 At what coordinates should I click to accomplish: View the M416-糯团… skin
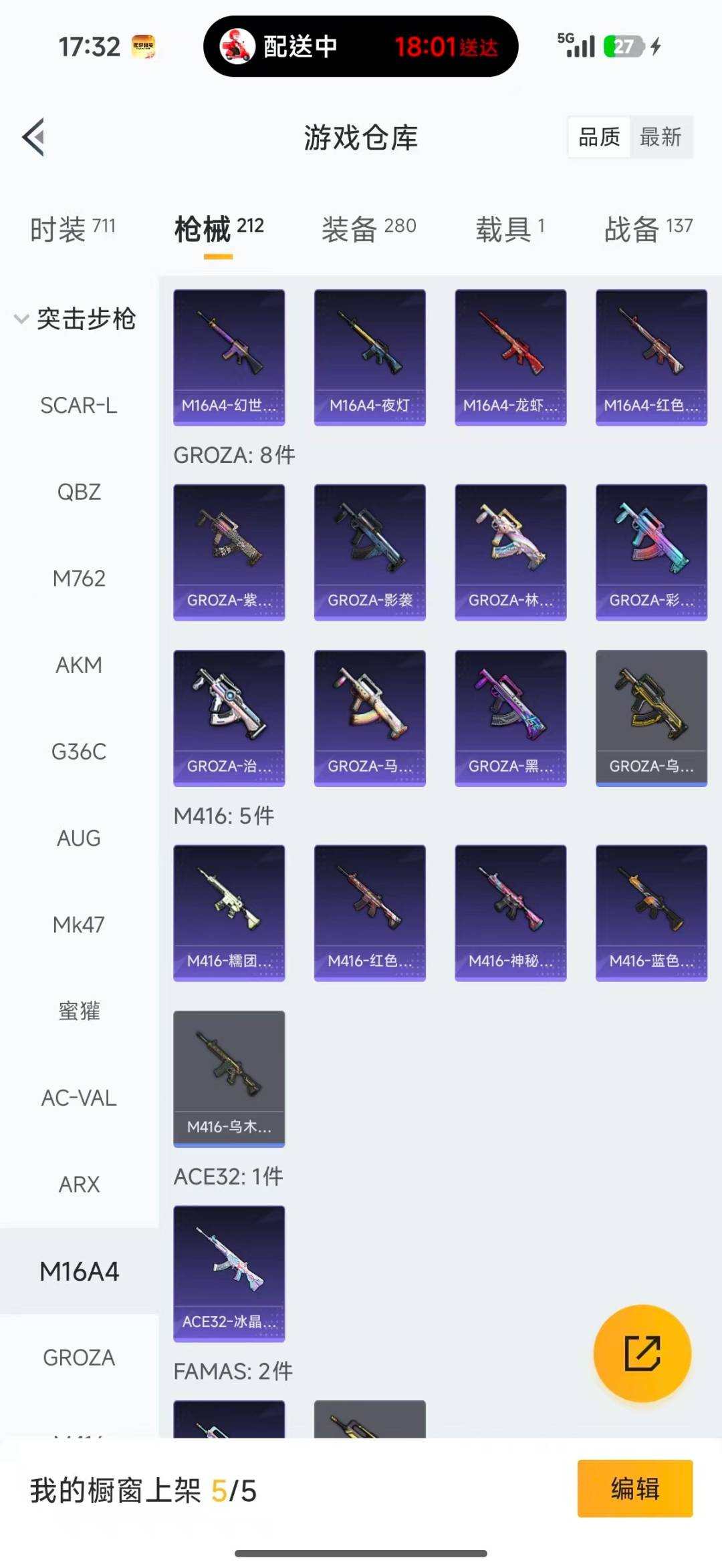(229, 913)
